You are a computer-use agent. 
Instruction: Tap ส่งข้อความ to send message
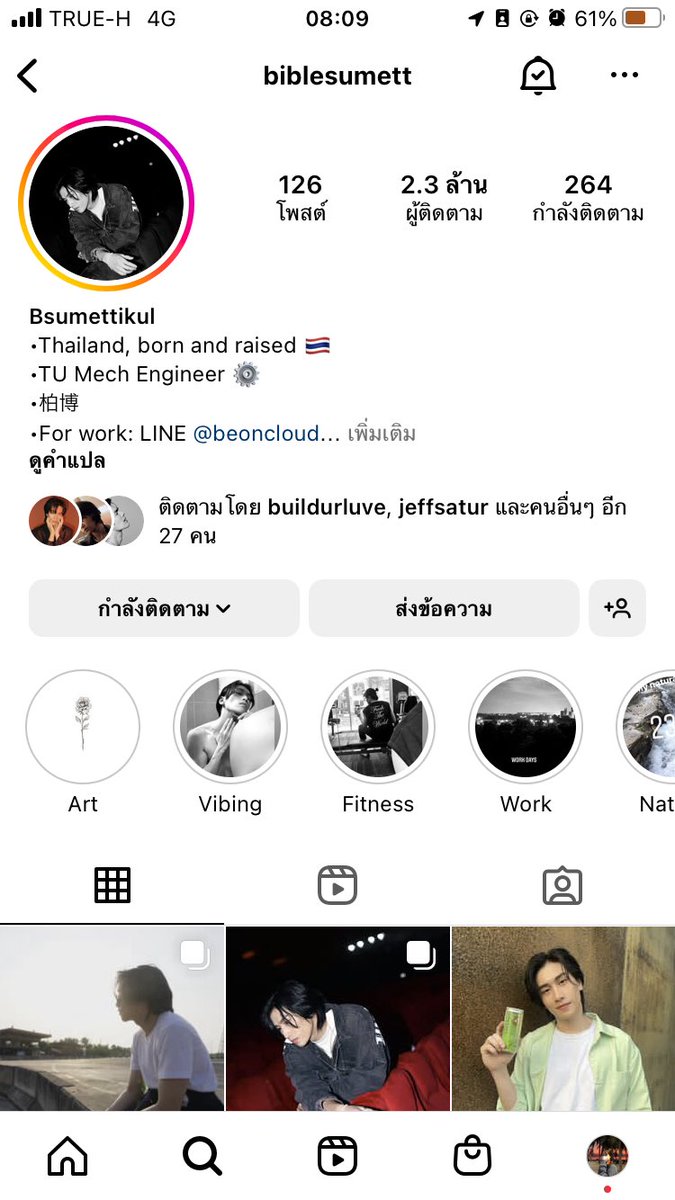(x=444, y=608)
